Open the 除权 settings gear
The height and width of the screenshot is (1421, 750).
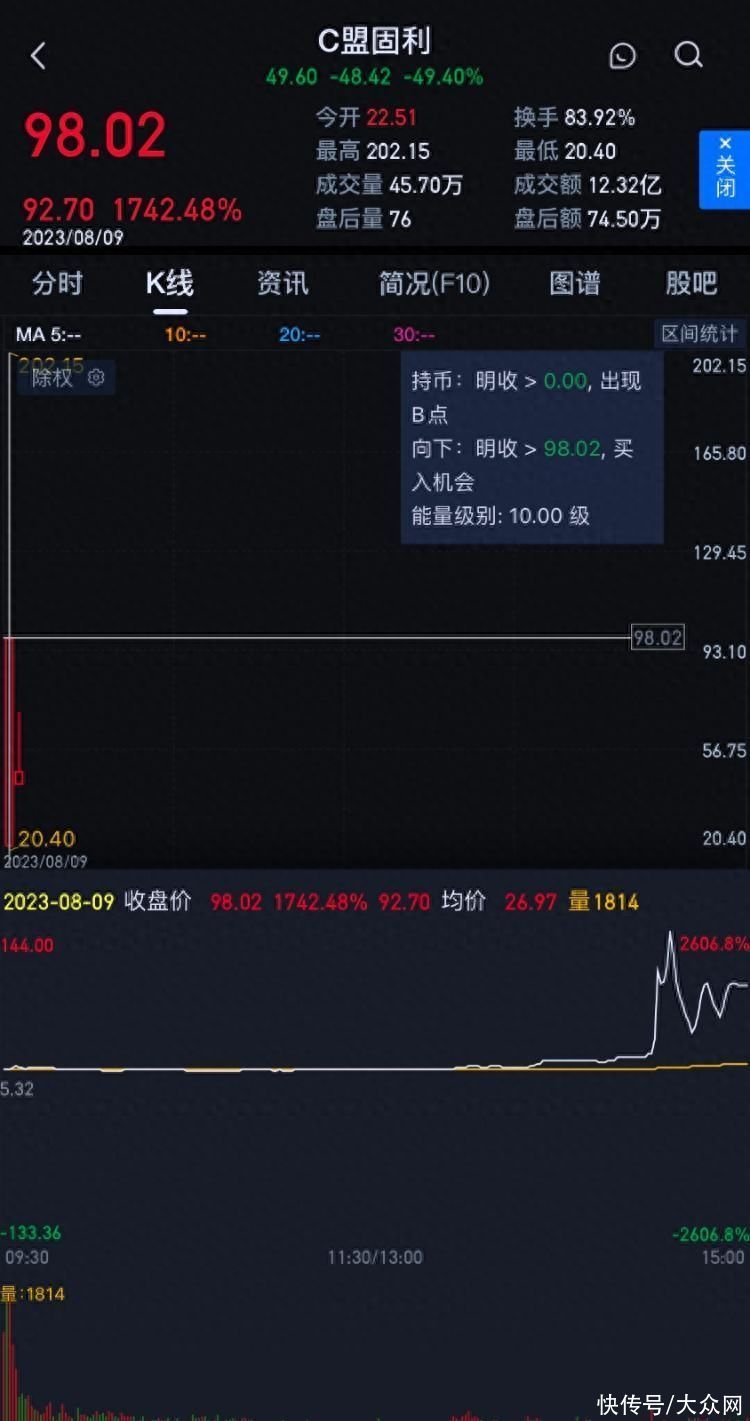tap(96, 377)
